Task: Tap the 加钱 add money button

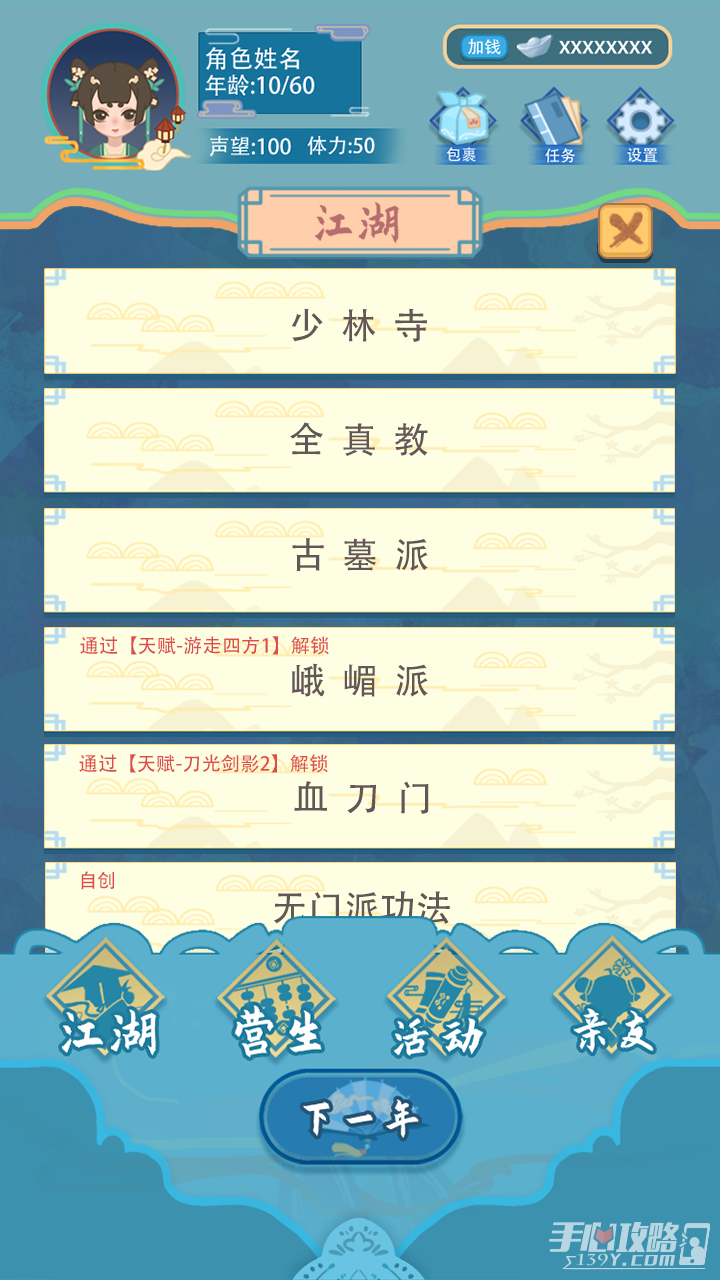Action: tap(484, 47)
